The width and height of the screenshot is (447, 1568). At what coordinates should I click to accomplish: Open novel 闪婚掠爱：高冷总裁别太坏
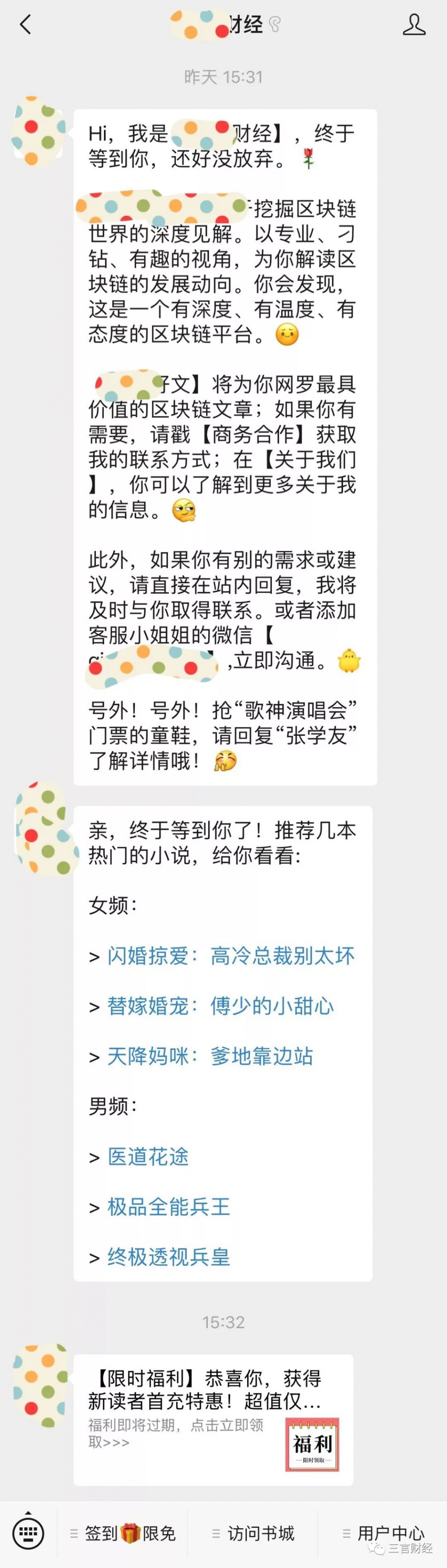pyautogui.click(x=230, y=955)
